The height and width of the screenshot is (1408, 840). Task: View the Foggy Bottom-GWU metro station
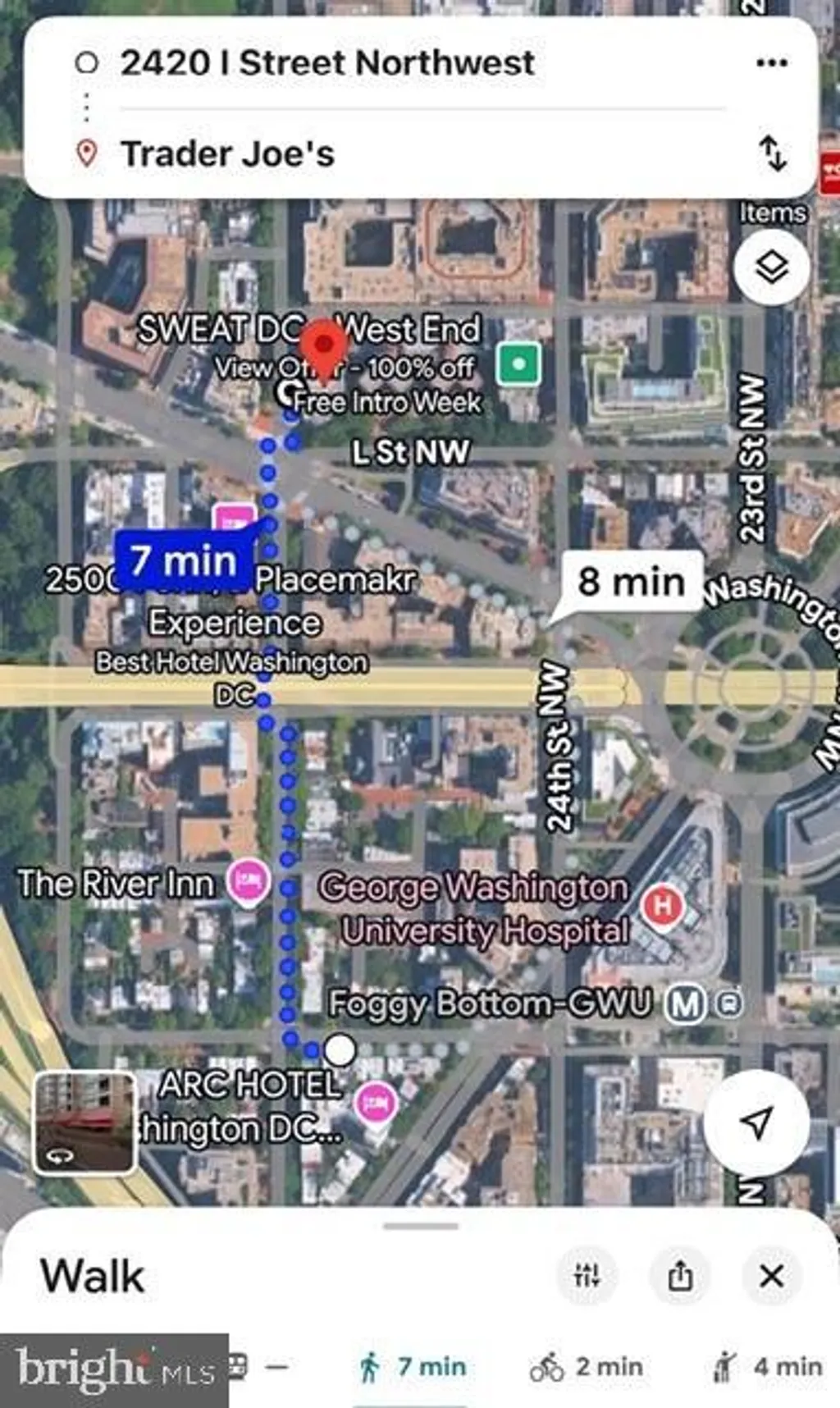click(x=685, y=1004)
